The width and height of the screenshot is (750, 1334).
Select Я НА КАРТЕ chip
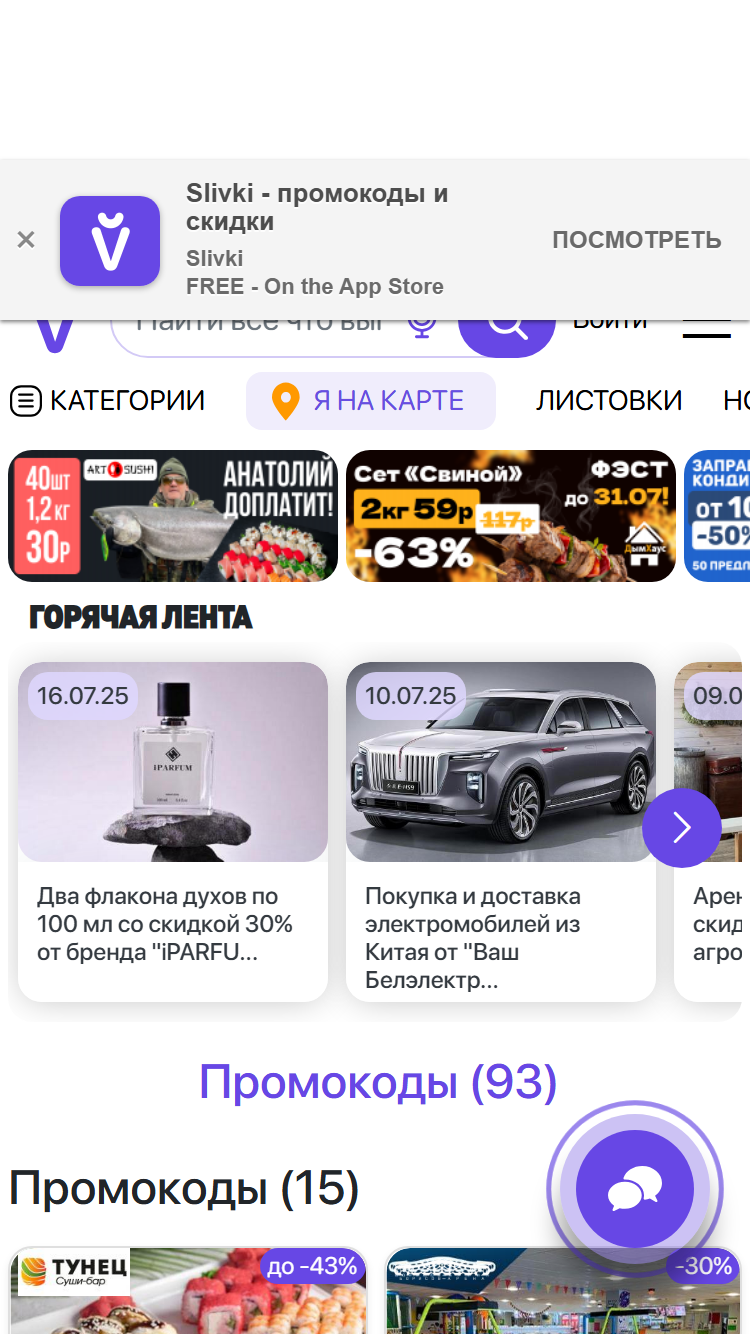371,401
